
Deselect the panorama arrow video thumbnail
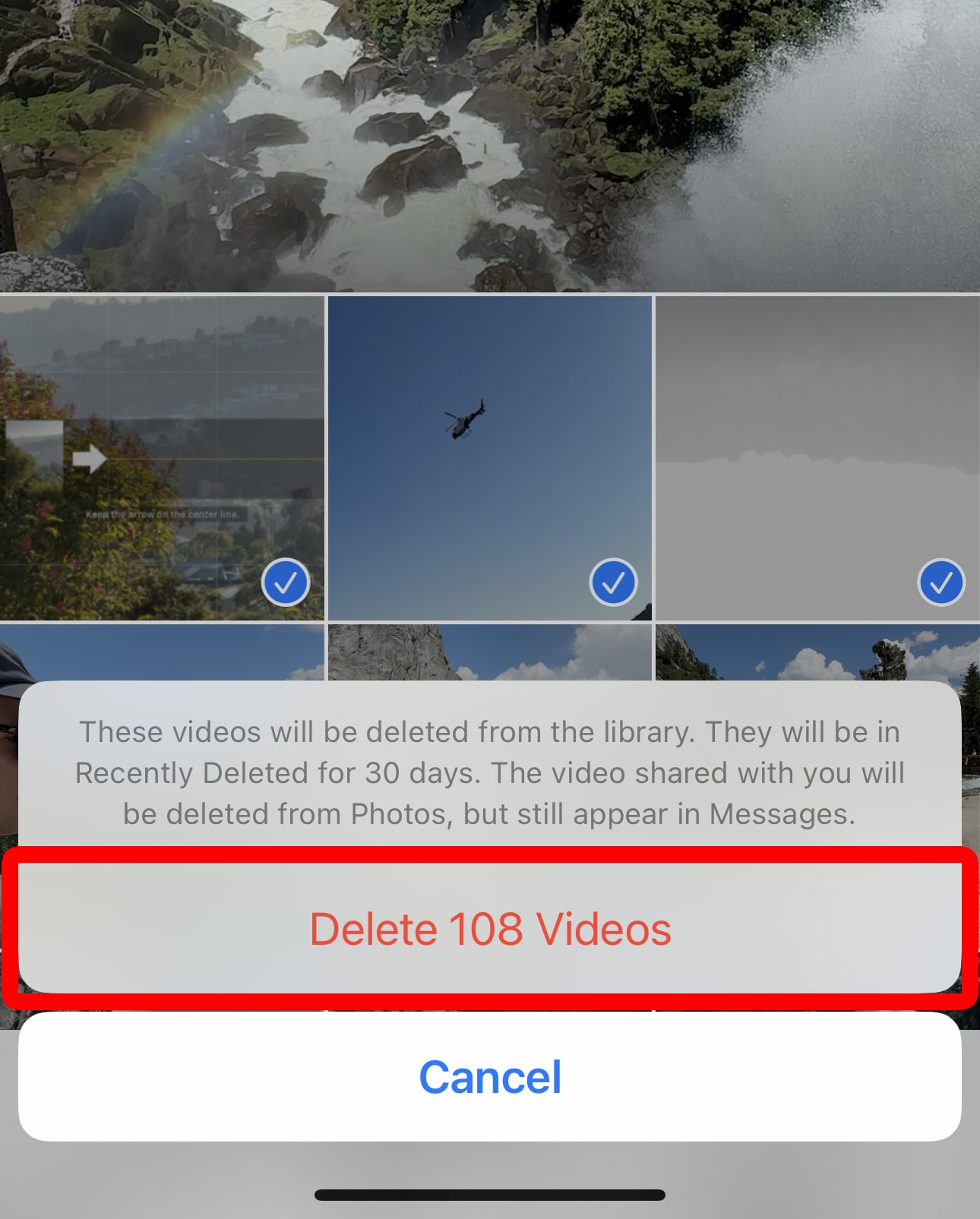tap(285, 583)
